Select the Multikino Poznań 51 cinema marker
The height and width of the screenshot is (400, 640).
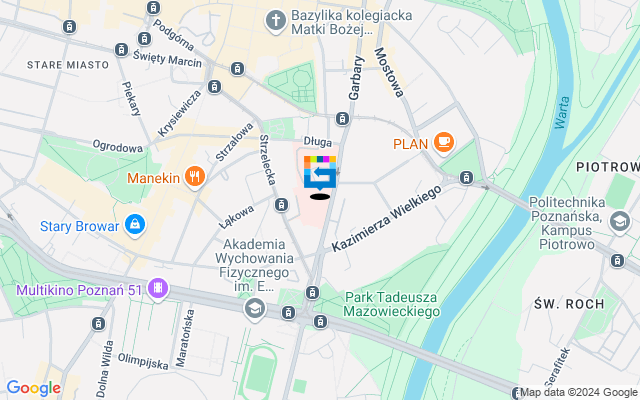156,289
